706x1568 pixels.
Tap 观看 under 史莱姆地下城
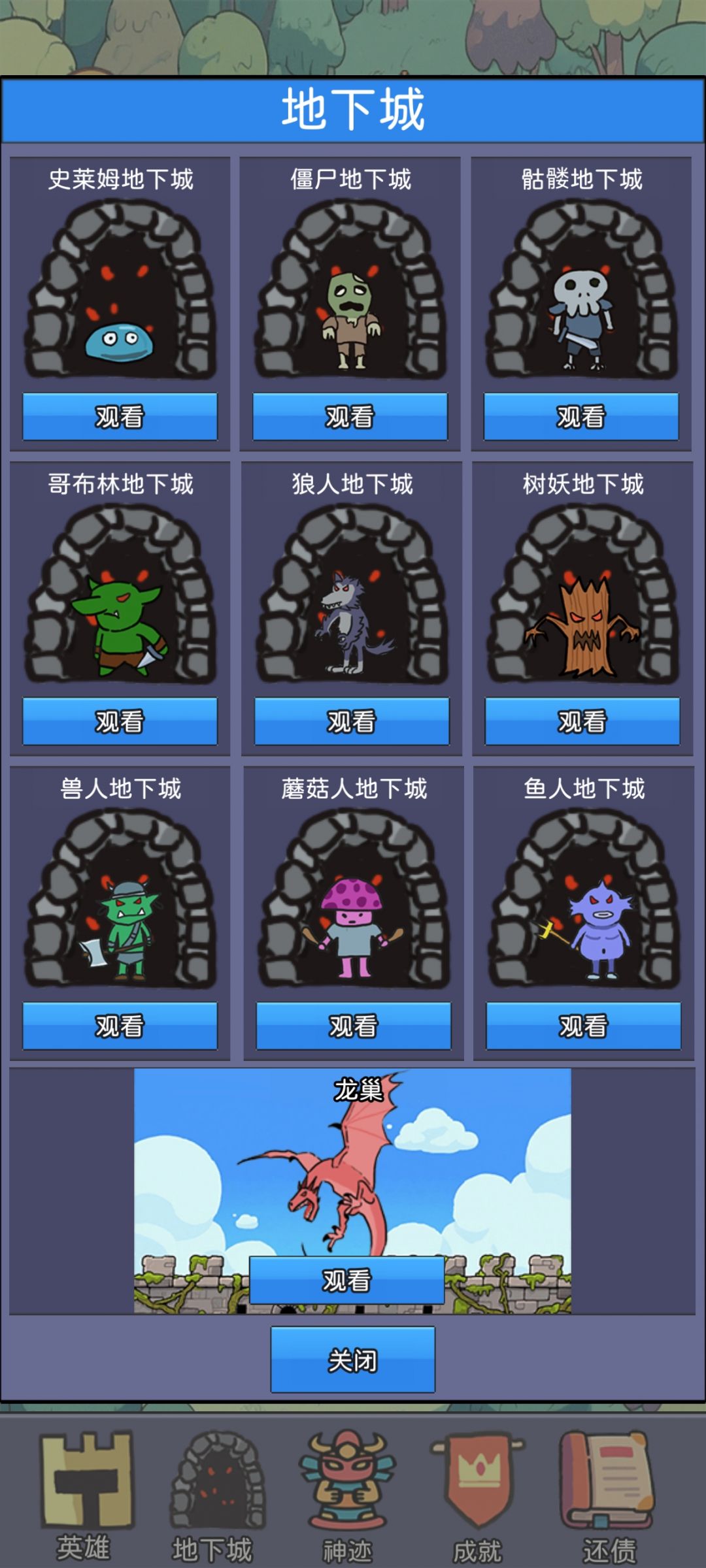(x=120, y=416)
